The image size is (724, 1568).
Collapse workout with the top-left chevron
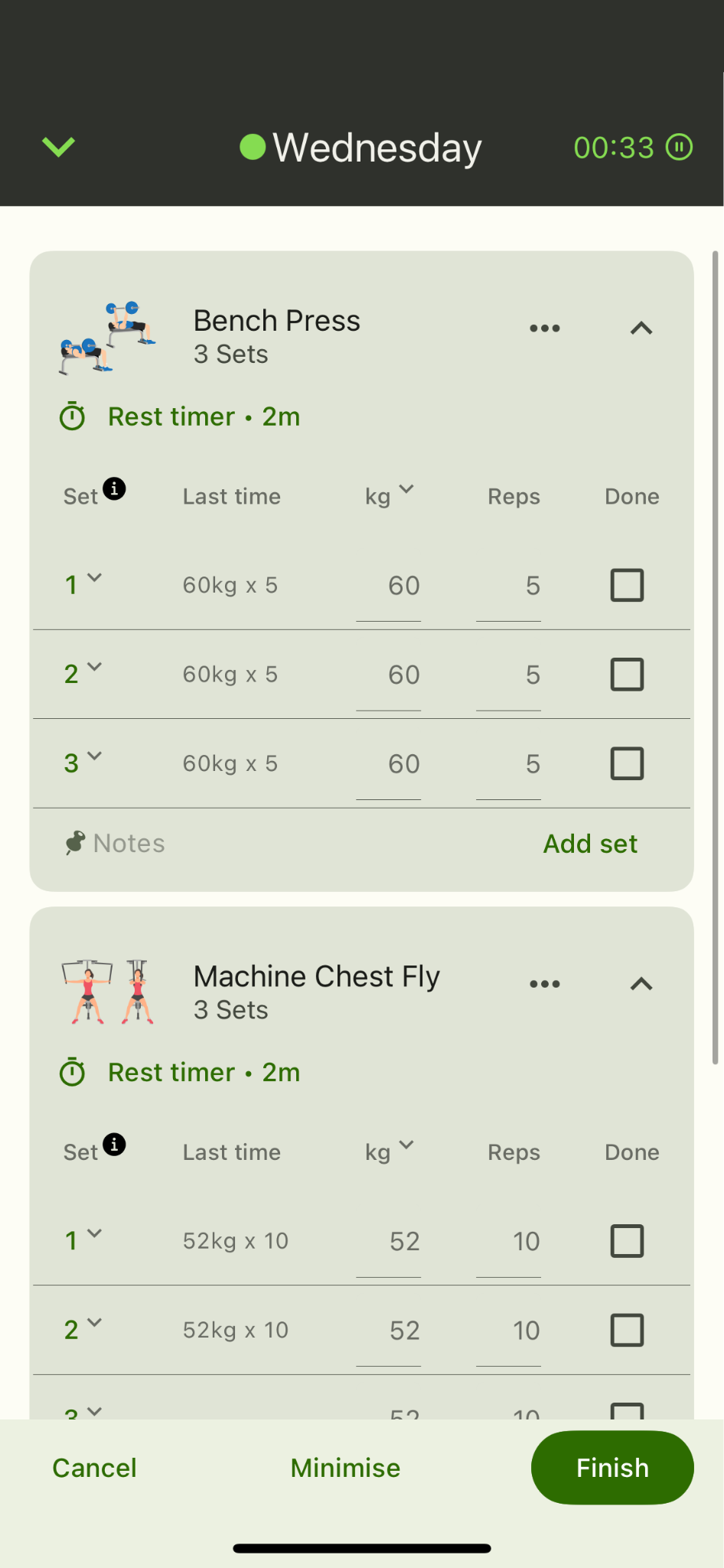click(58, 146)
